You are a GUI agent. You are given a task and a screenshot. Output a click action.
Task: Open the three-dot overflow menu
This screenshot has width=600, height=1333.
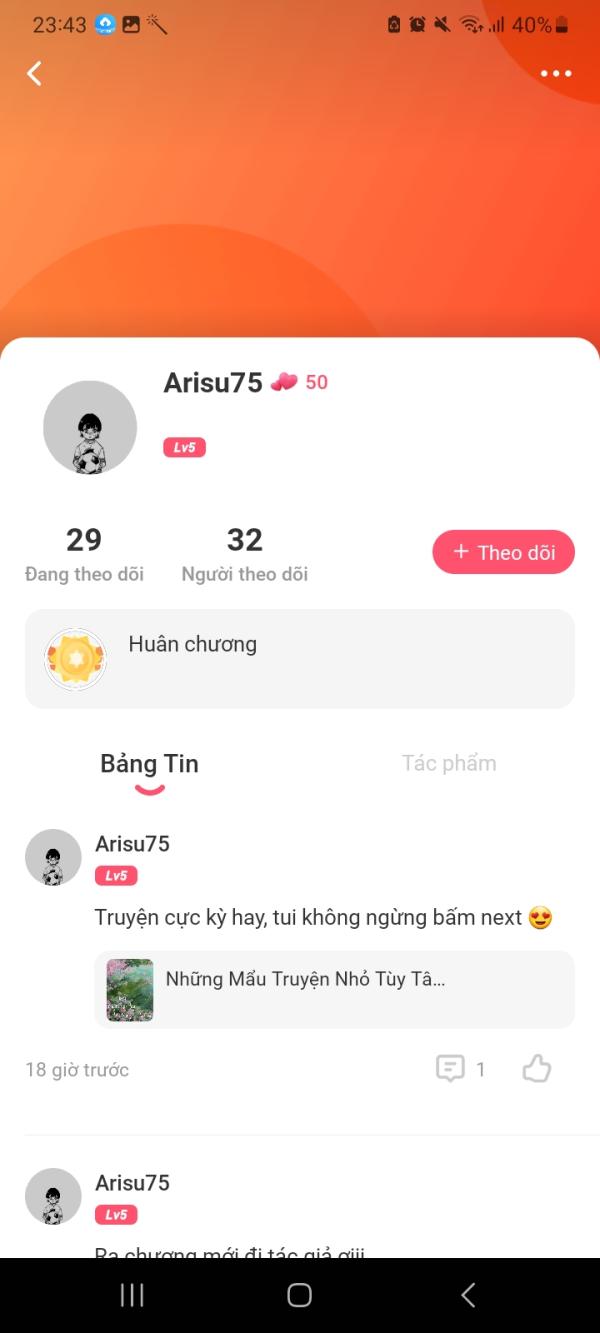556,73
